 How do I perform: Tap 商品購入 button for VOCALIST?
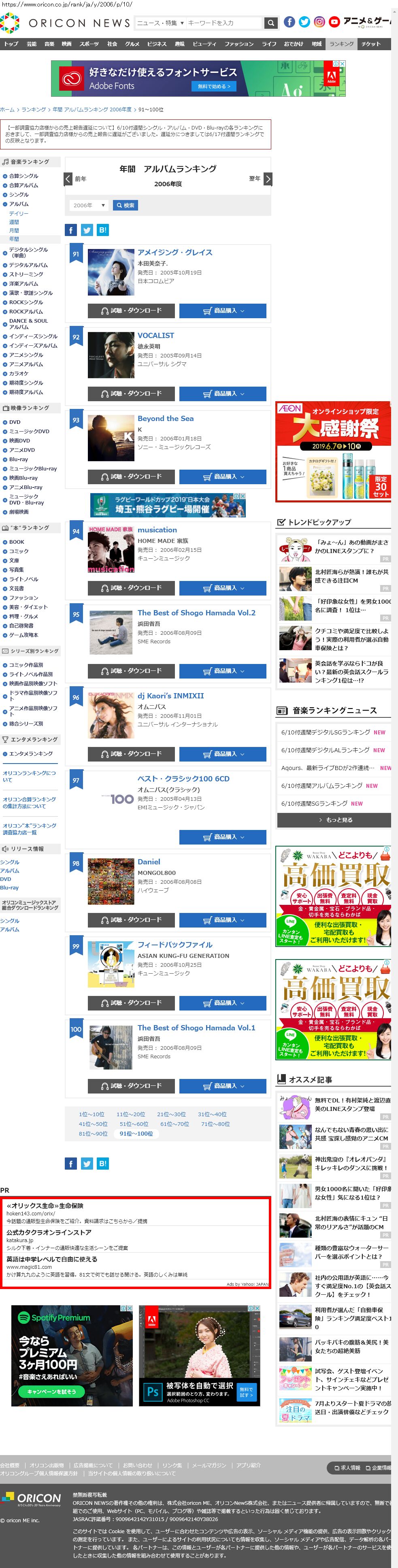tap(223, 394)
